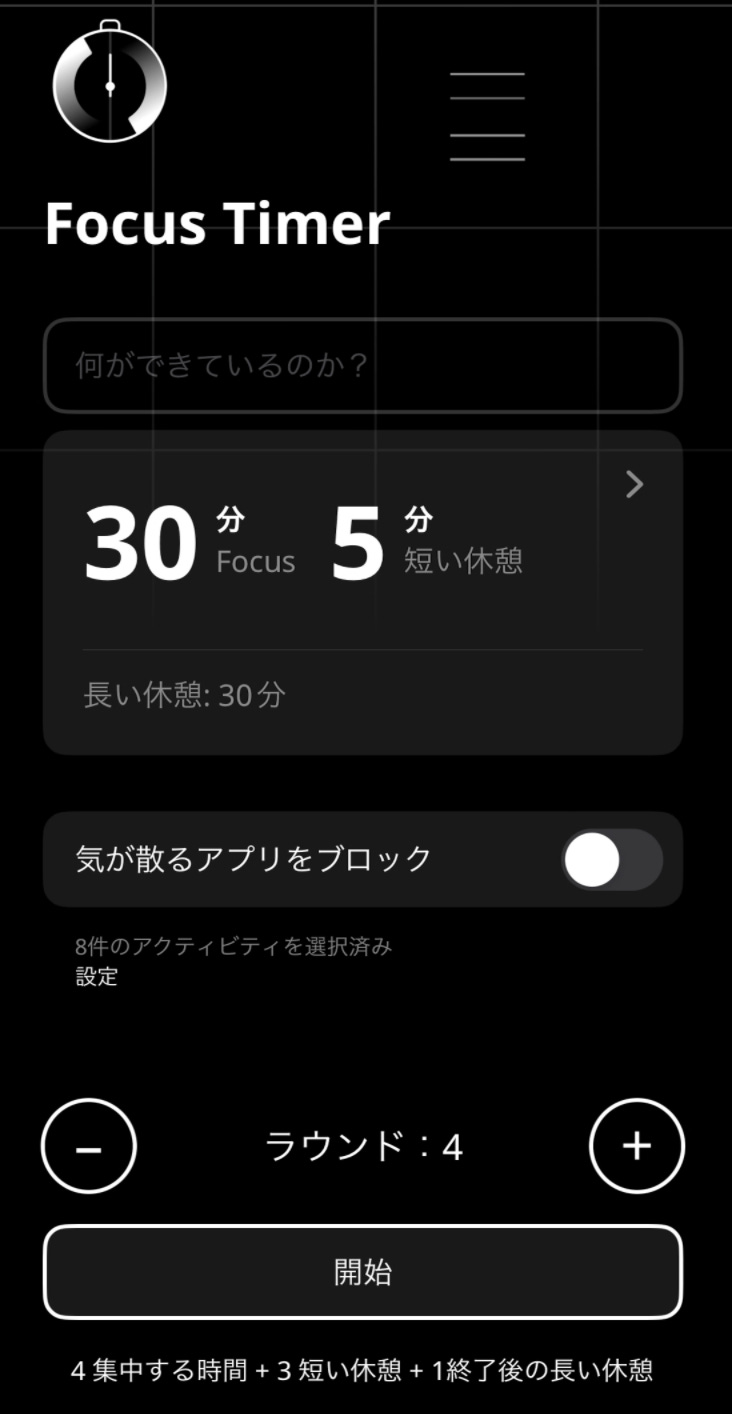The width and height of the screenshot is (732, 1414).
Task: Open the 30分 Focus timer settings card
Action: pyautogui.click(x=362, y=590)
